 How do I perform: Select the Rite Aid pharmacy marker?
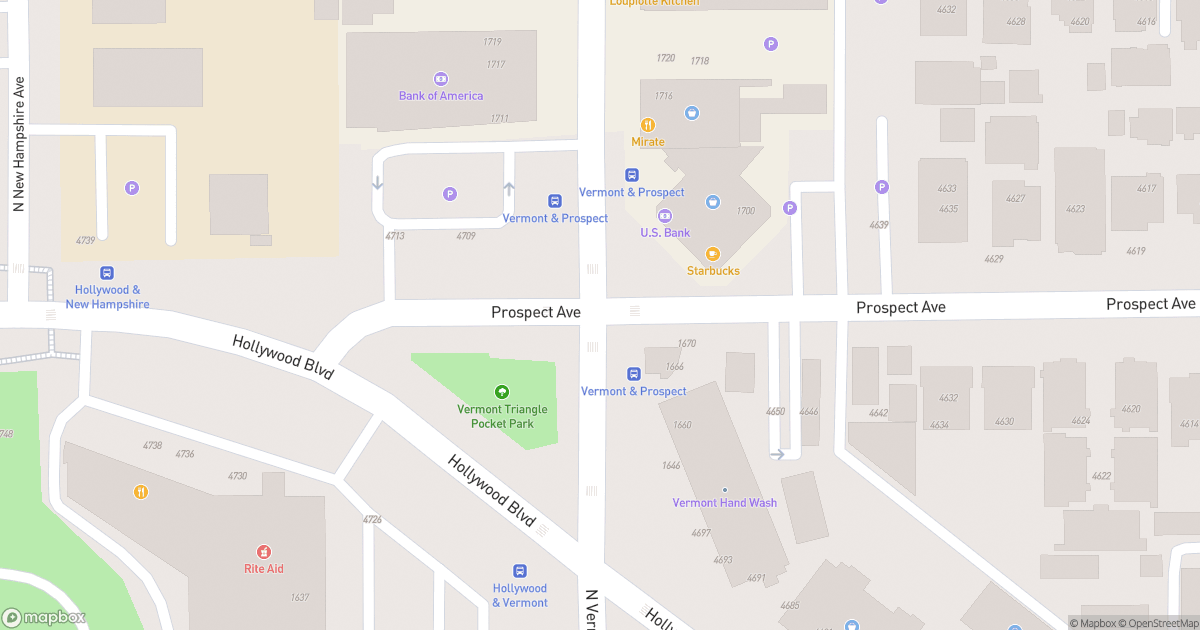[x=264, y=552]
